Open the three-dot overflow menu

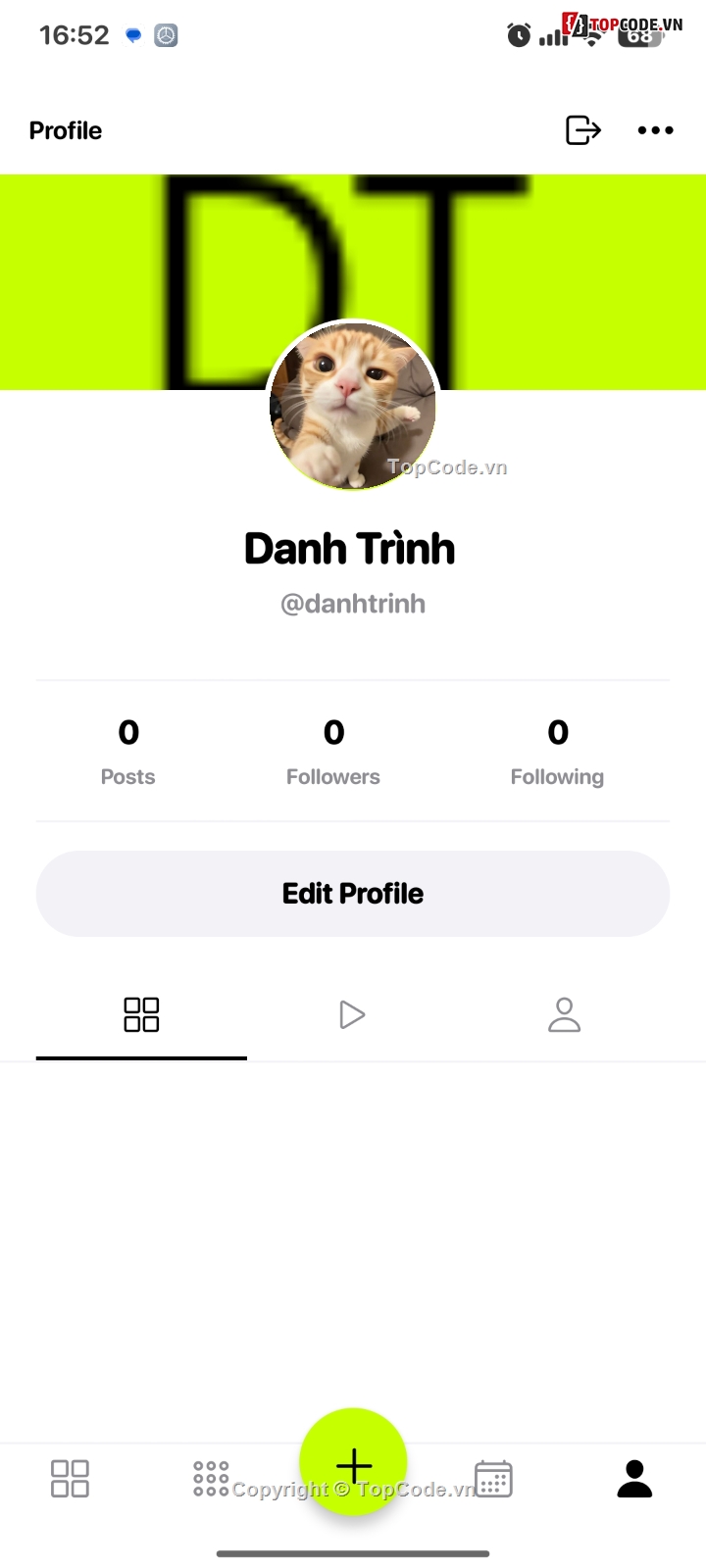pyautogui.click(x=655, y=130)
